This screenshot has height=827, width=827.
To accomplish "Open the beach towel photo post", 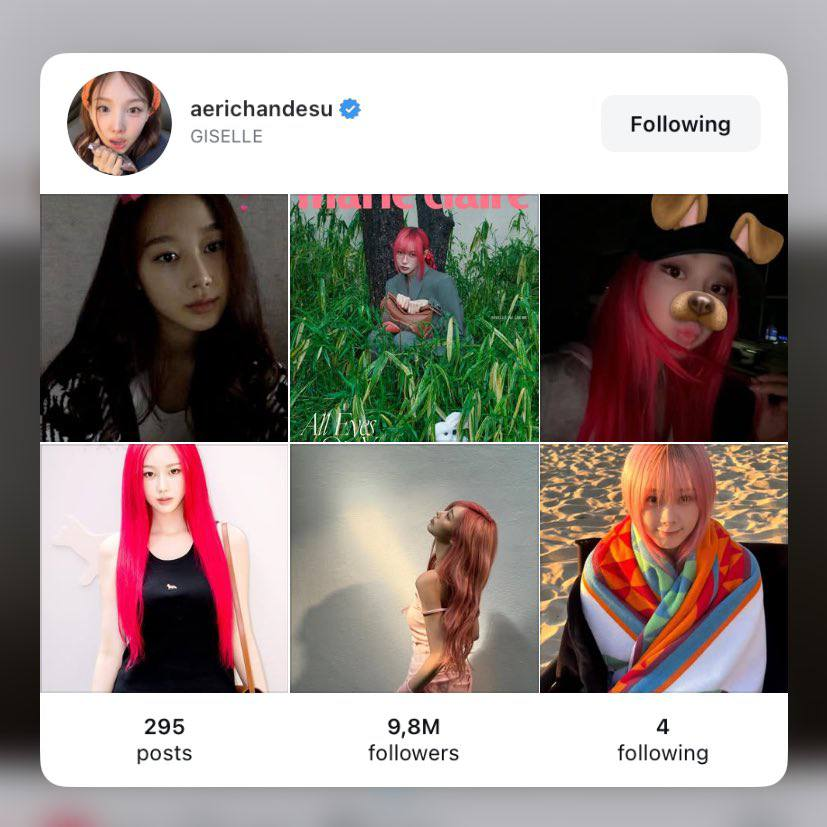I will [x=664, y=568].
